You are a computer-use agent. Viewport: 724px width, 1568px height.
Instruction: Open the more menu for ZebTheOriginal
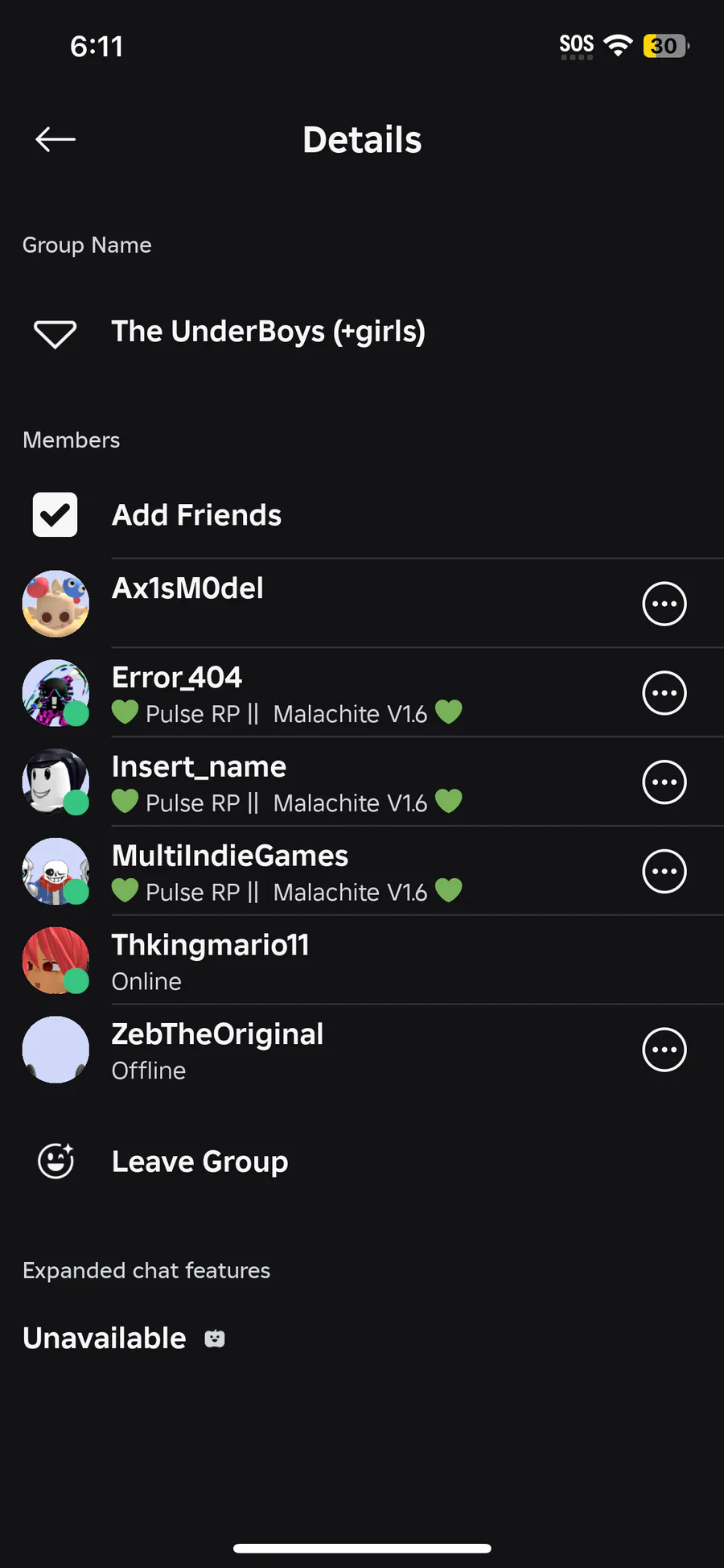coord(664,1050)
